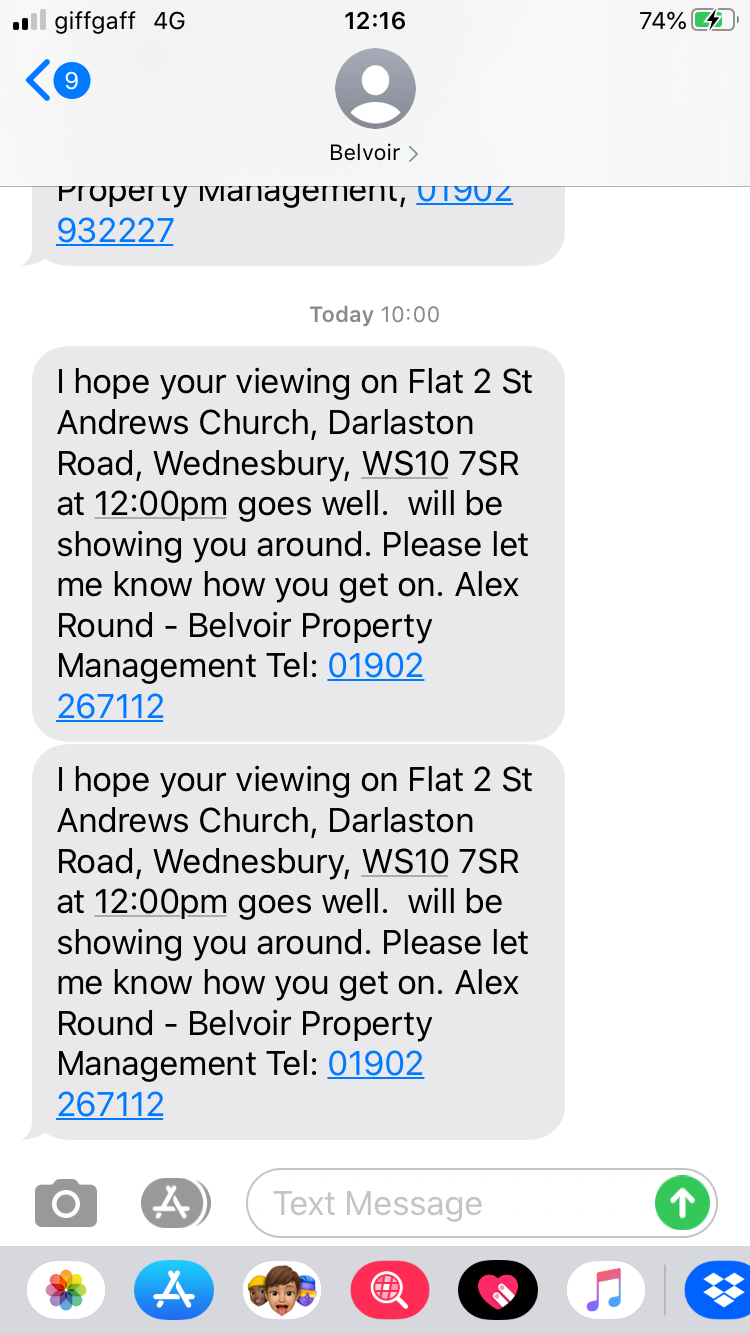Send the message with the green arrow

(682, 1203)
